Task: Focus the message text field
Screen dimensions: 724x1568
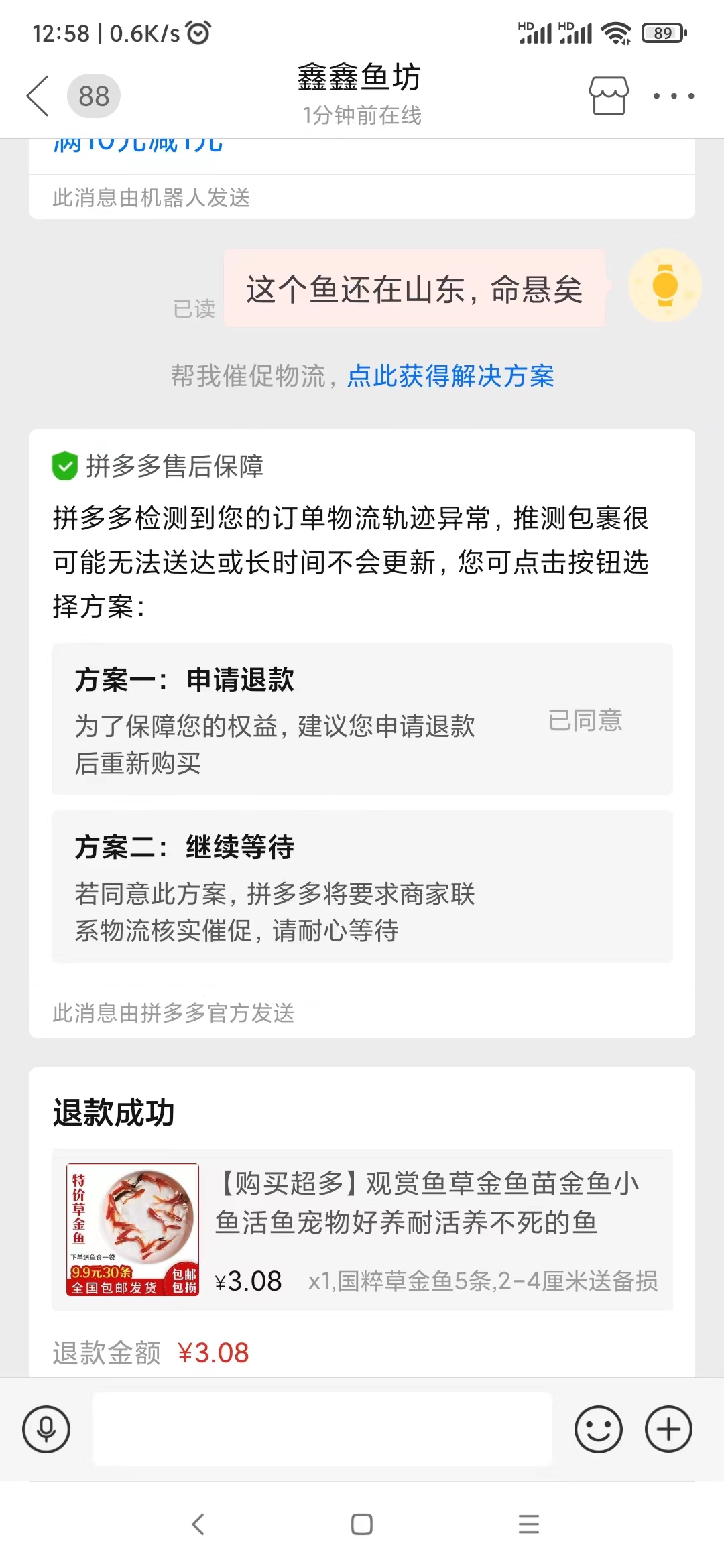Action: 322,1429
